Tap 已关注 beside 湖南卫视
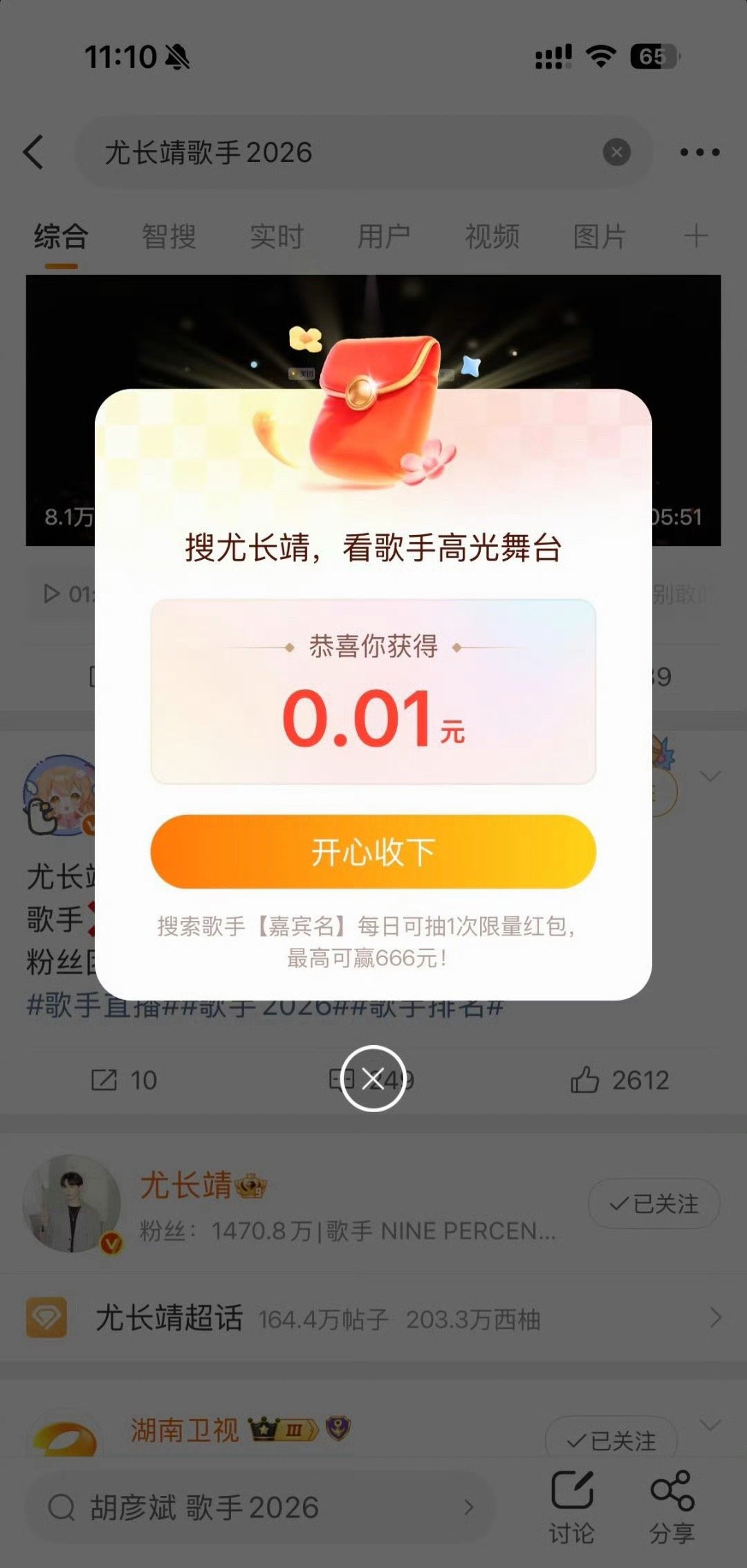The height and width of the screenshot is (1568, 747). (x=611, y=1441)
